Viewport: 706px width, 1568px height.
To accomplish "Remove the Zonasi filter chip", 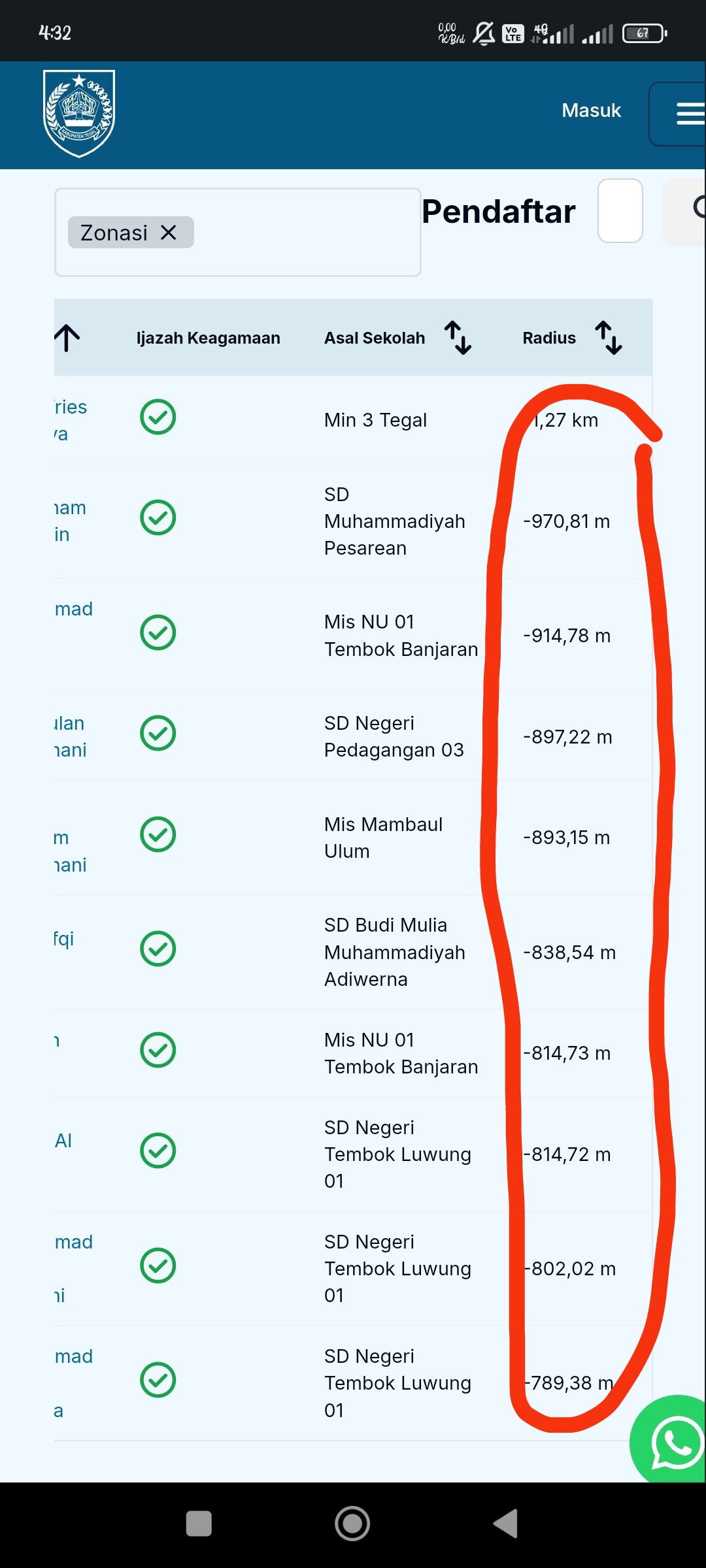I will click(169, 233).
